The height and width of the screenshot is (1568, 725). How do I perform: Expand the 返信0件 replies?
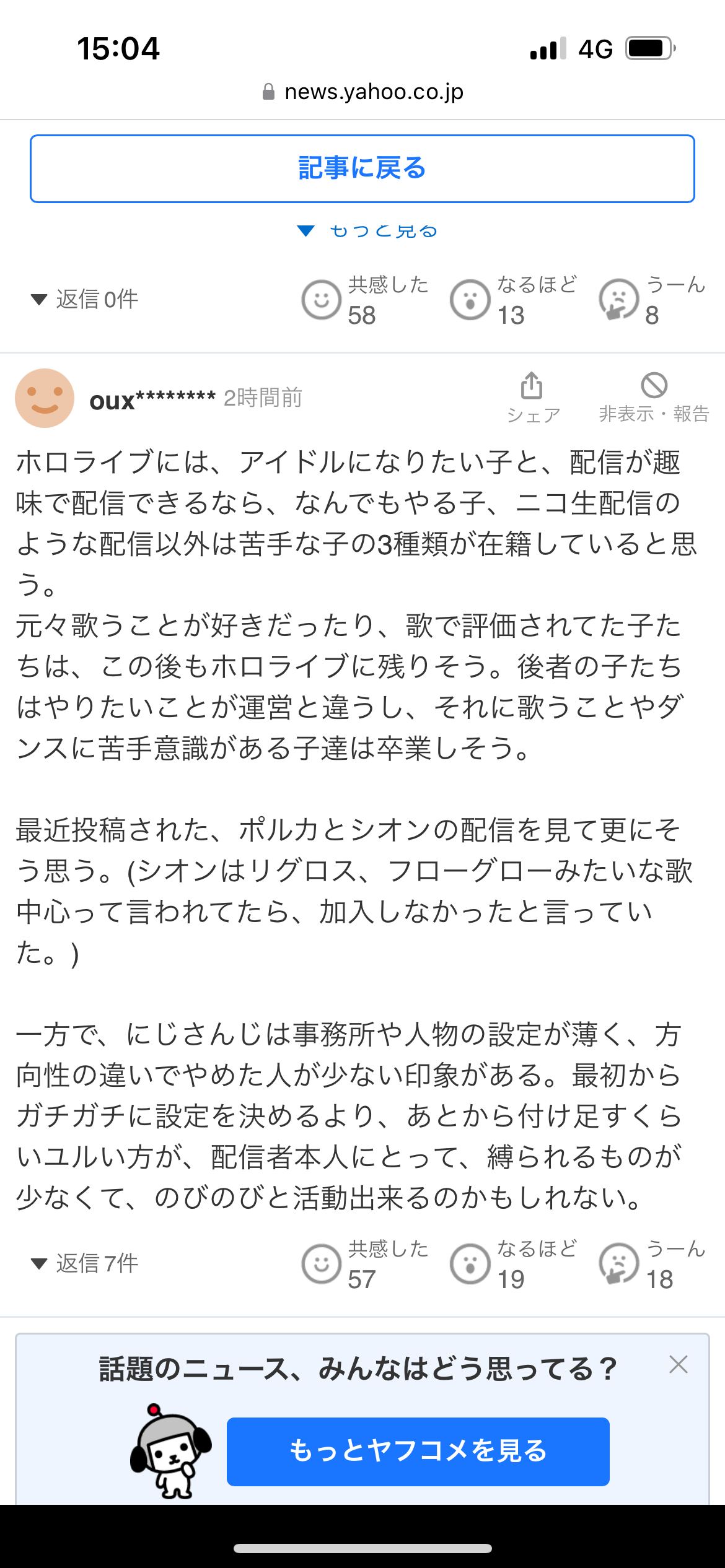[85, 300]
